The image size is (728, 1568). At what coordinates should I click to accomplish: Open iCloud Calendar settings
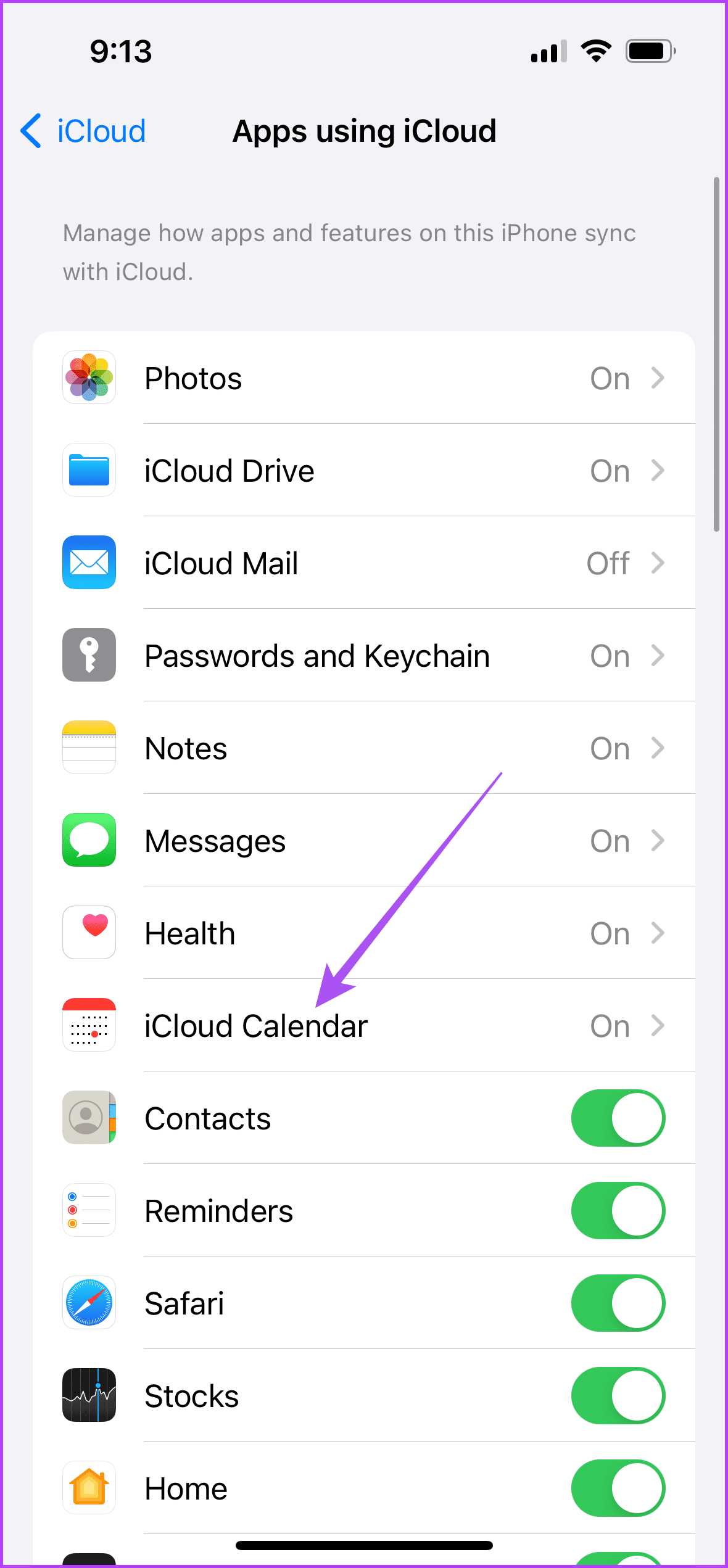point(364,1026)
